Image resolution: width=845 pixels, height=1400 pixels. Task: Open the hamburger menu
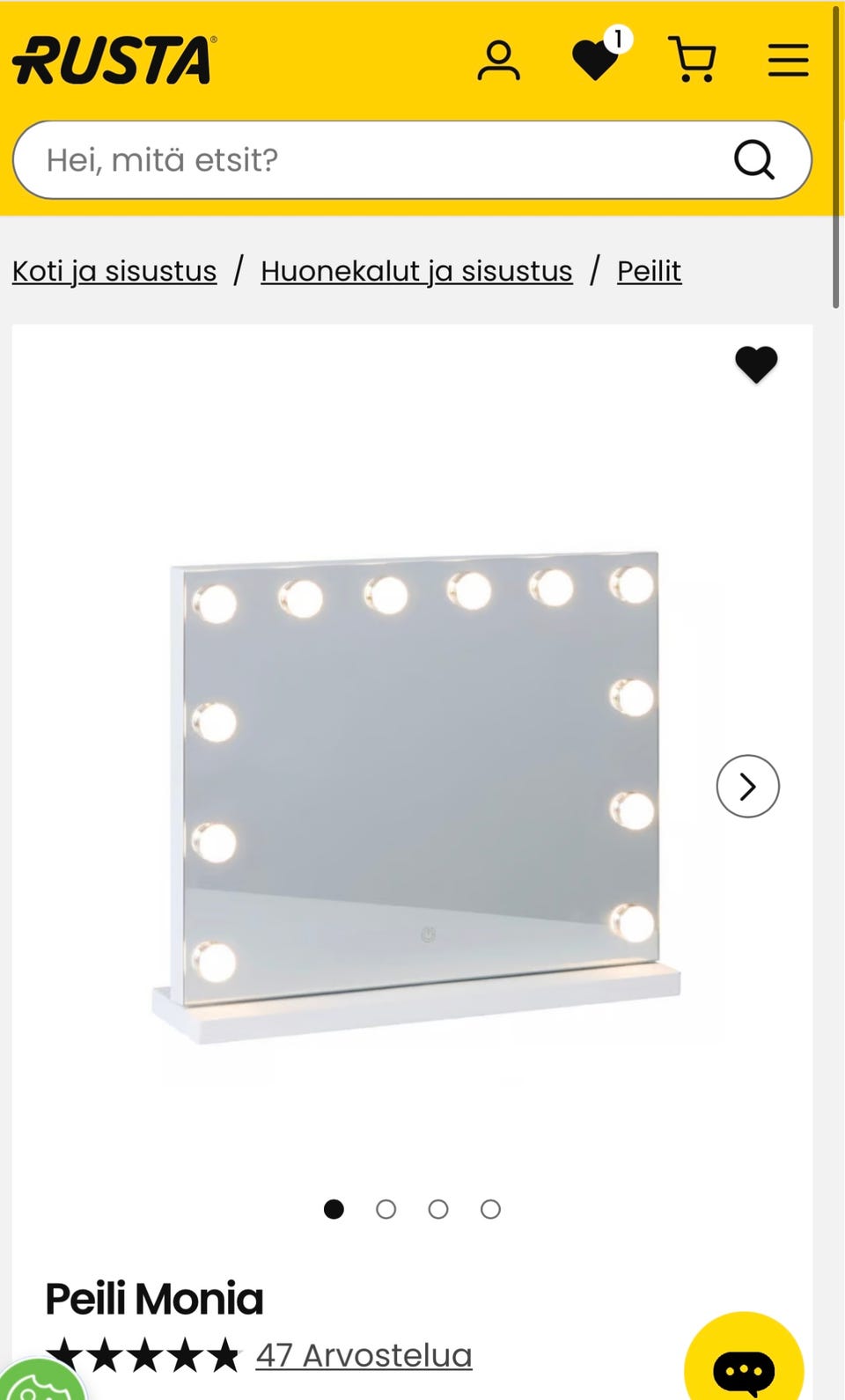(788, 61)
